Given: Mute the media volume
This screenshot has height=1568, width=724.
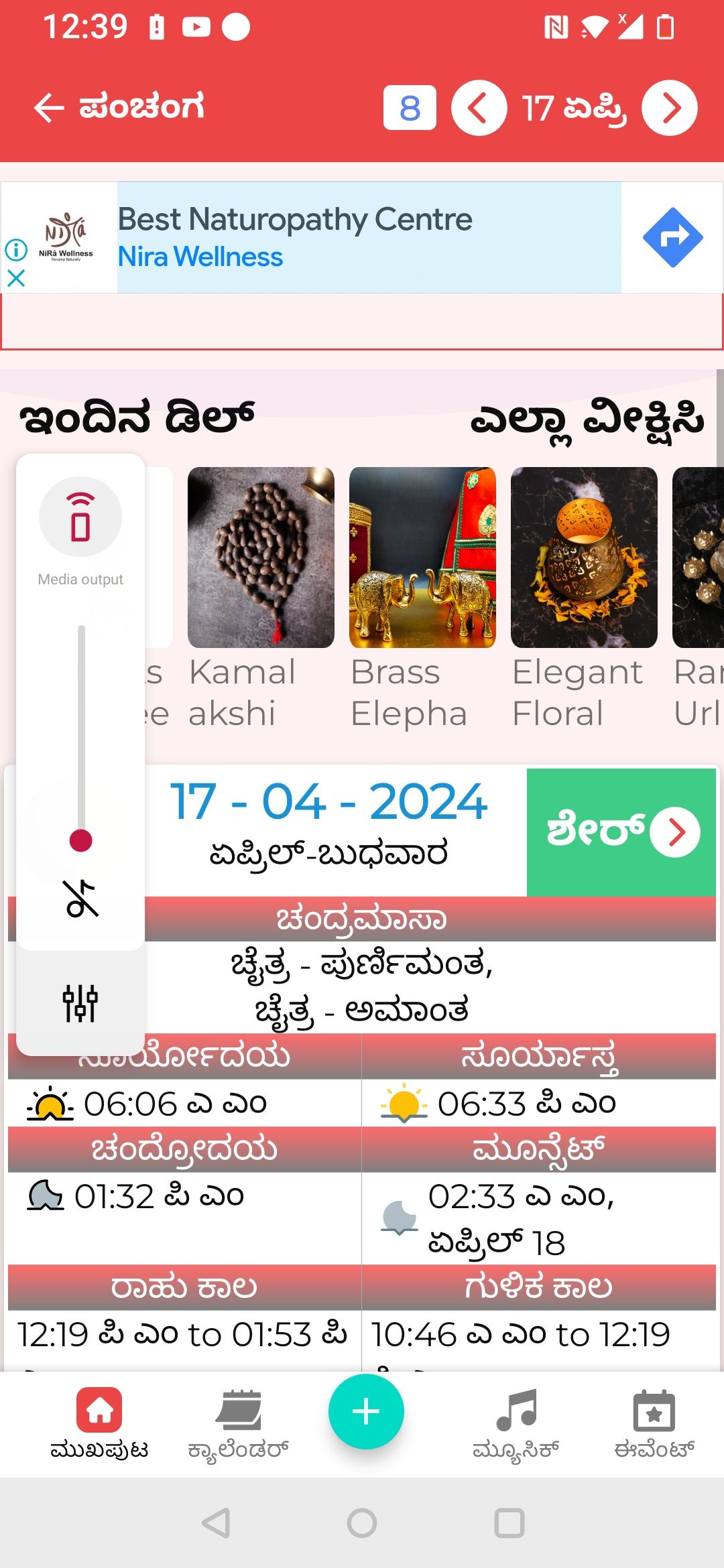Looking at the screenshot, I should point(81,898).
